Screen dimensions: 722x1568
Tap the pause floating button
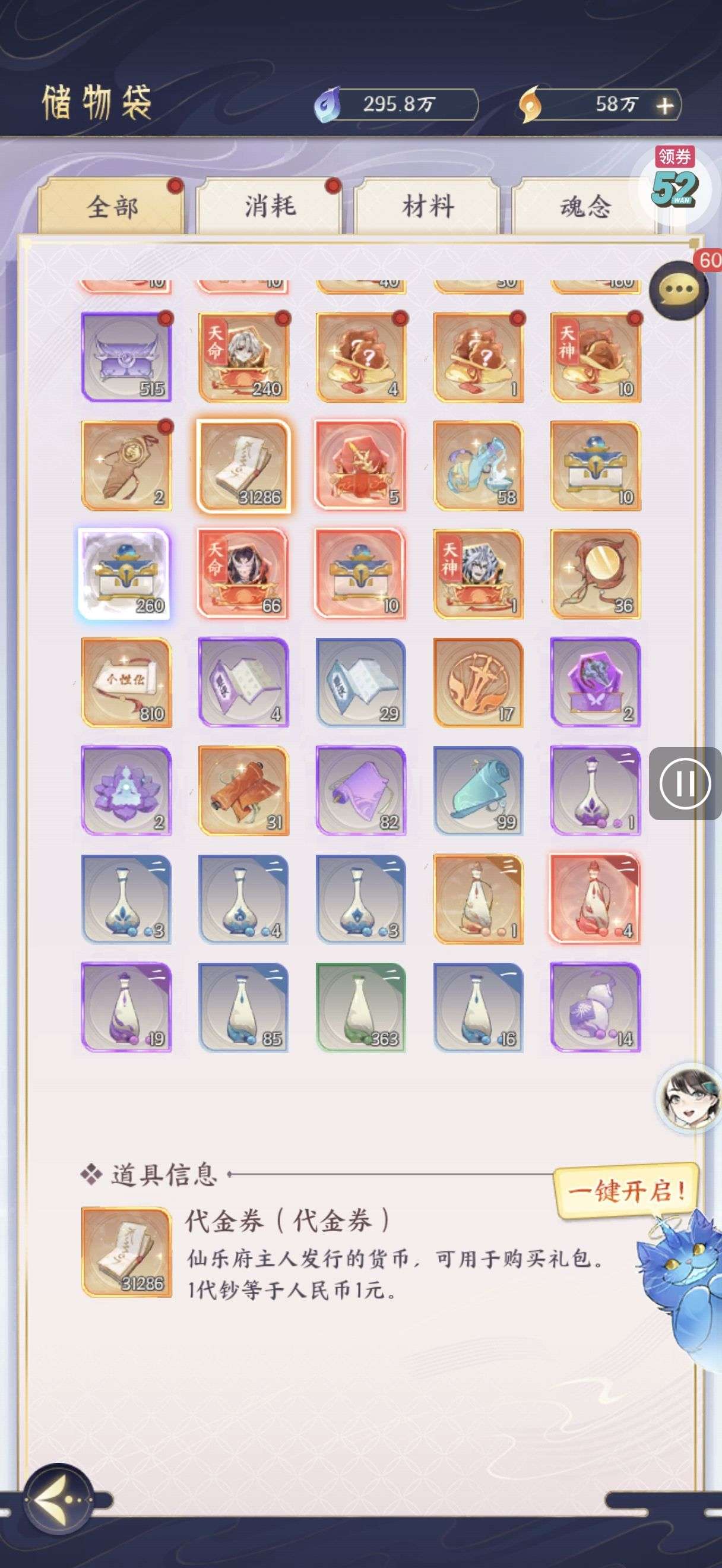(x=684, y=783)
